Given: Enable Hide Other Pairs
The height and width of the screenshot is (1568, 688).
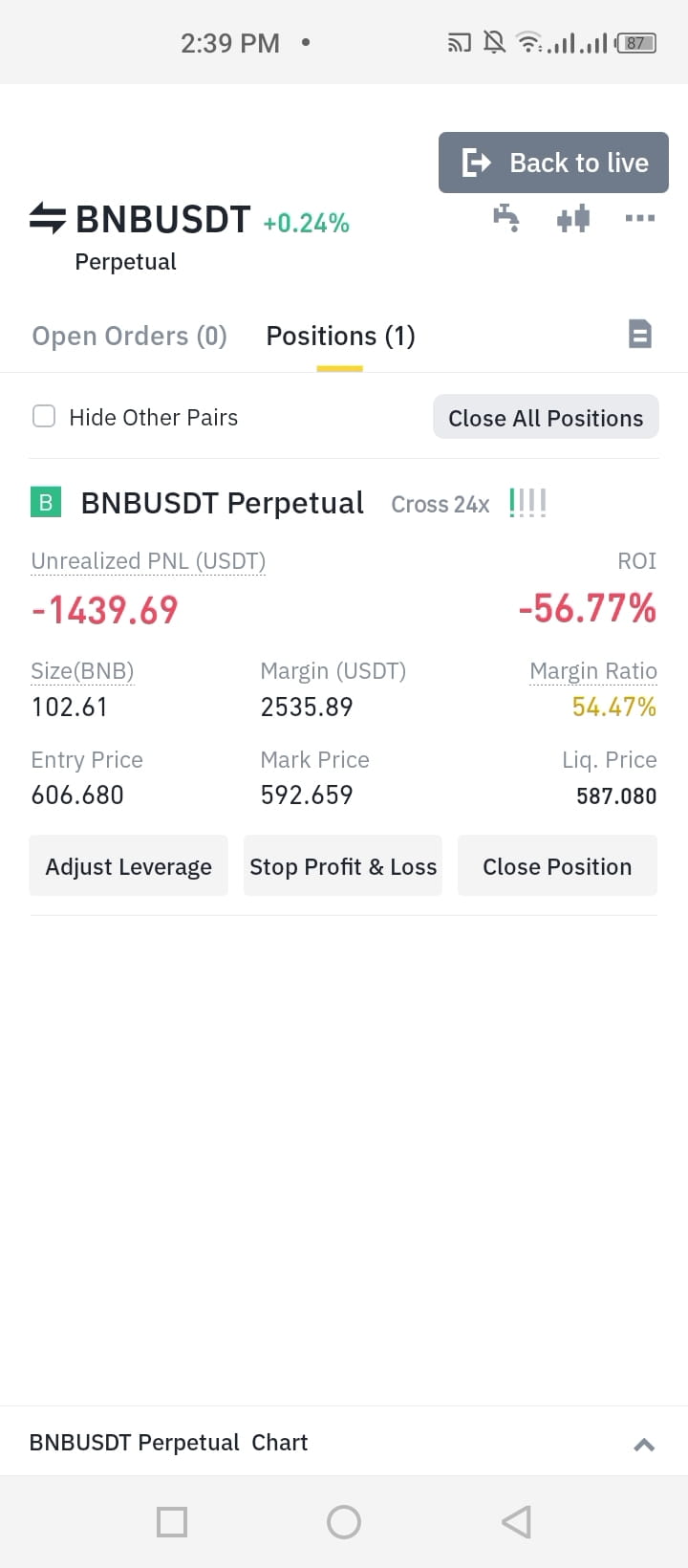Looking at the screenshot, I should pyautogui.click(x=43, y=418).
